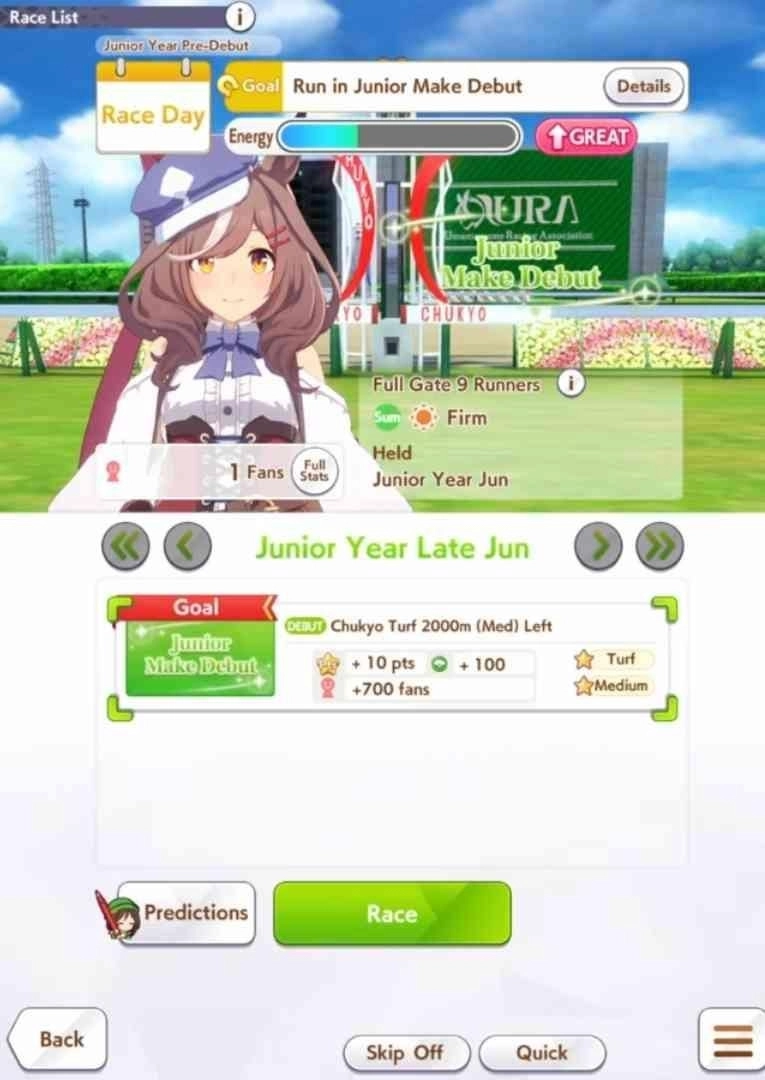The width and height of the screenshot is (765, 1080).
Task: View Full Stats
Action: (315, 471)
